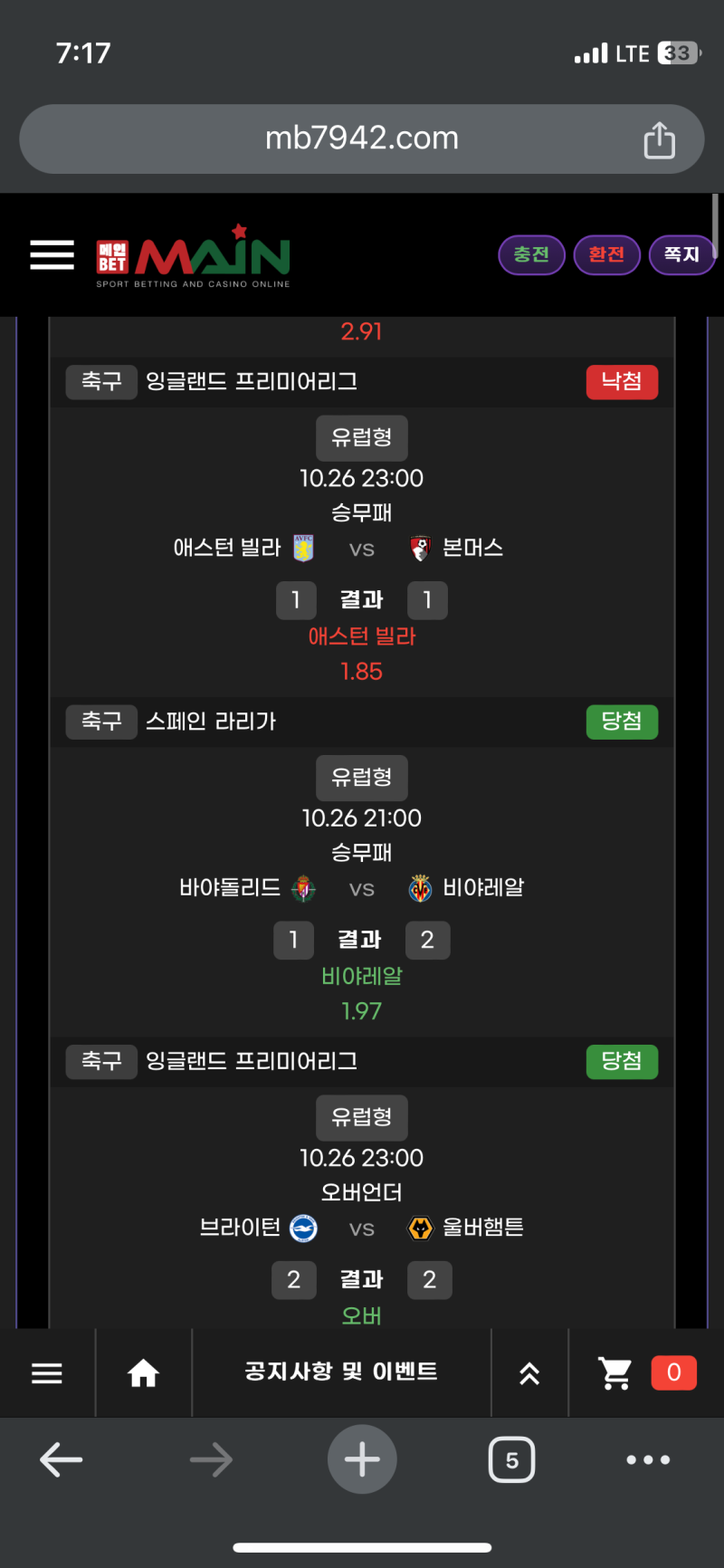
Task: Go back in the browser
Action: point(62,1459)
